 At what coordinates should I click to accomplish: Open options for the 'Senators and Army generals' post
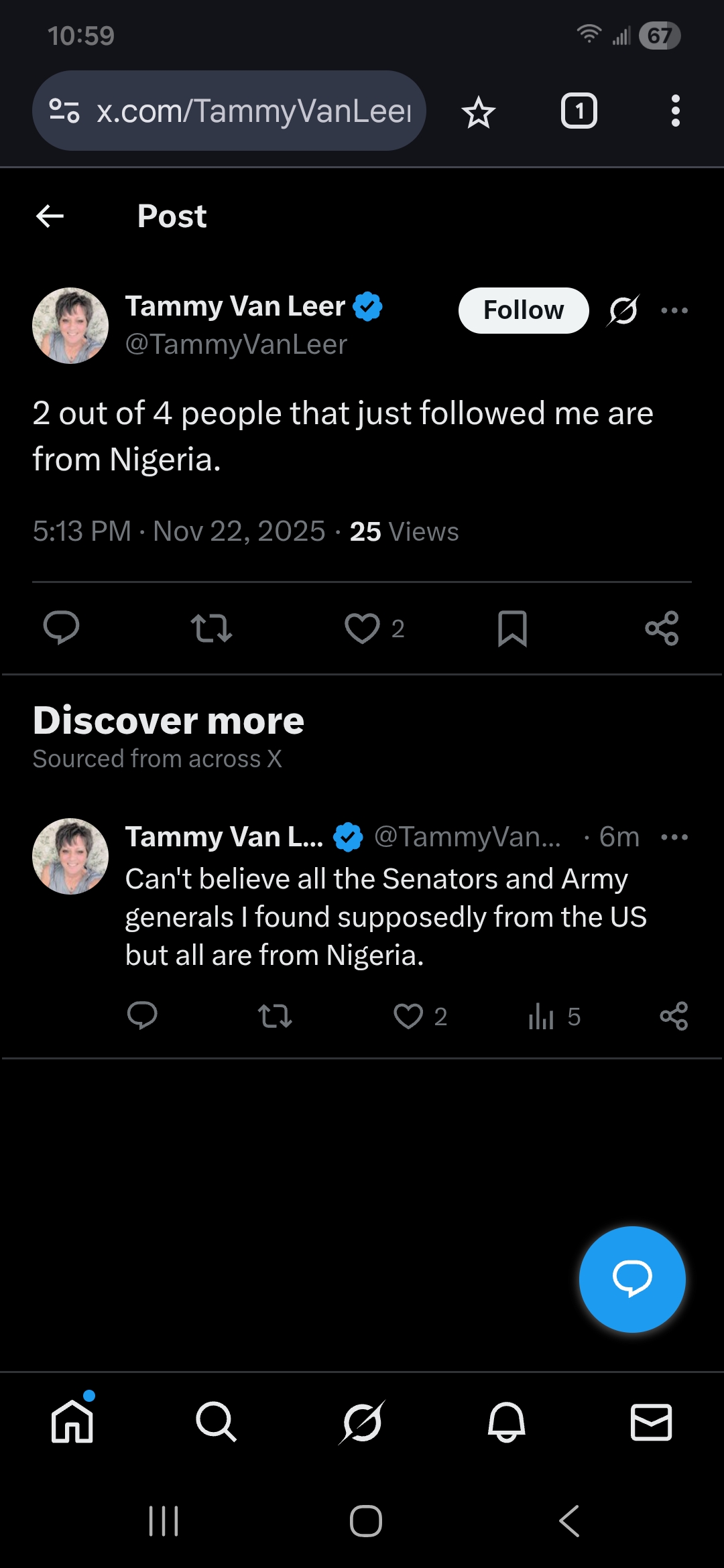point(674,837)
